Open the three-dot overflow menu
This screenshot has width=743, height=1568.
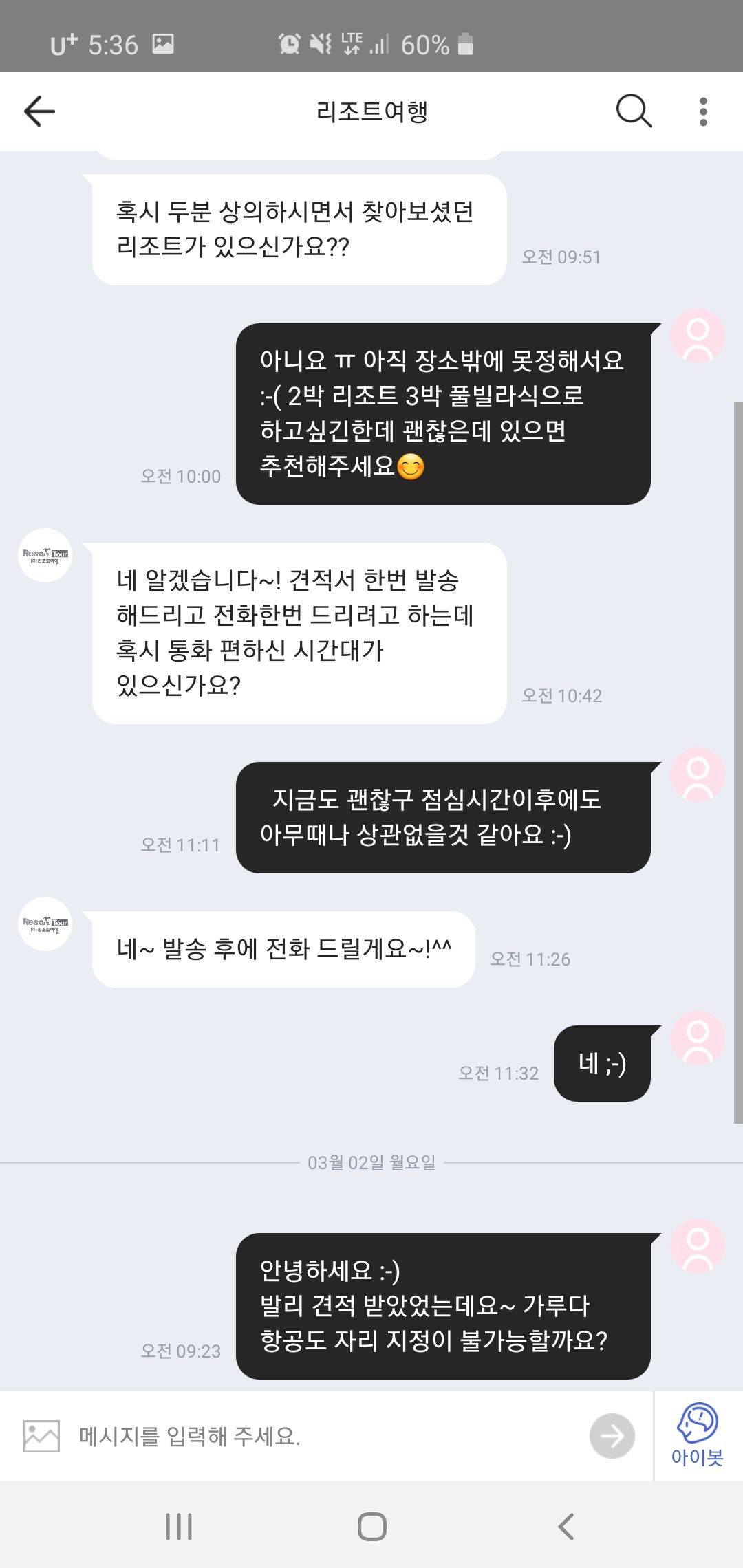(x=702, y=111)
